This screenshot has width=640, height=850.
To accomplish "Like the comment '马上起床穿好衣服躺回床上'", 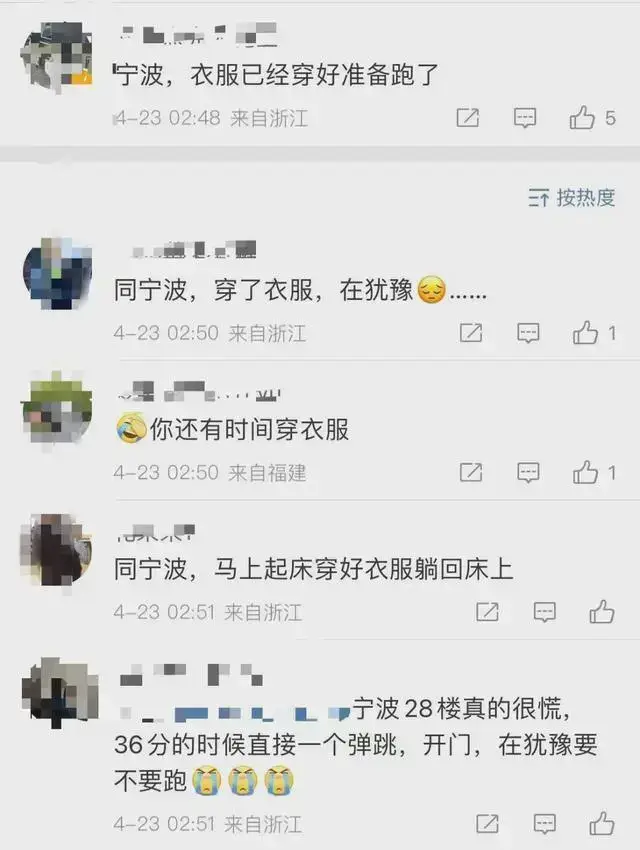I will coord(602,611).
